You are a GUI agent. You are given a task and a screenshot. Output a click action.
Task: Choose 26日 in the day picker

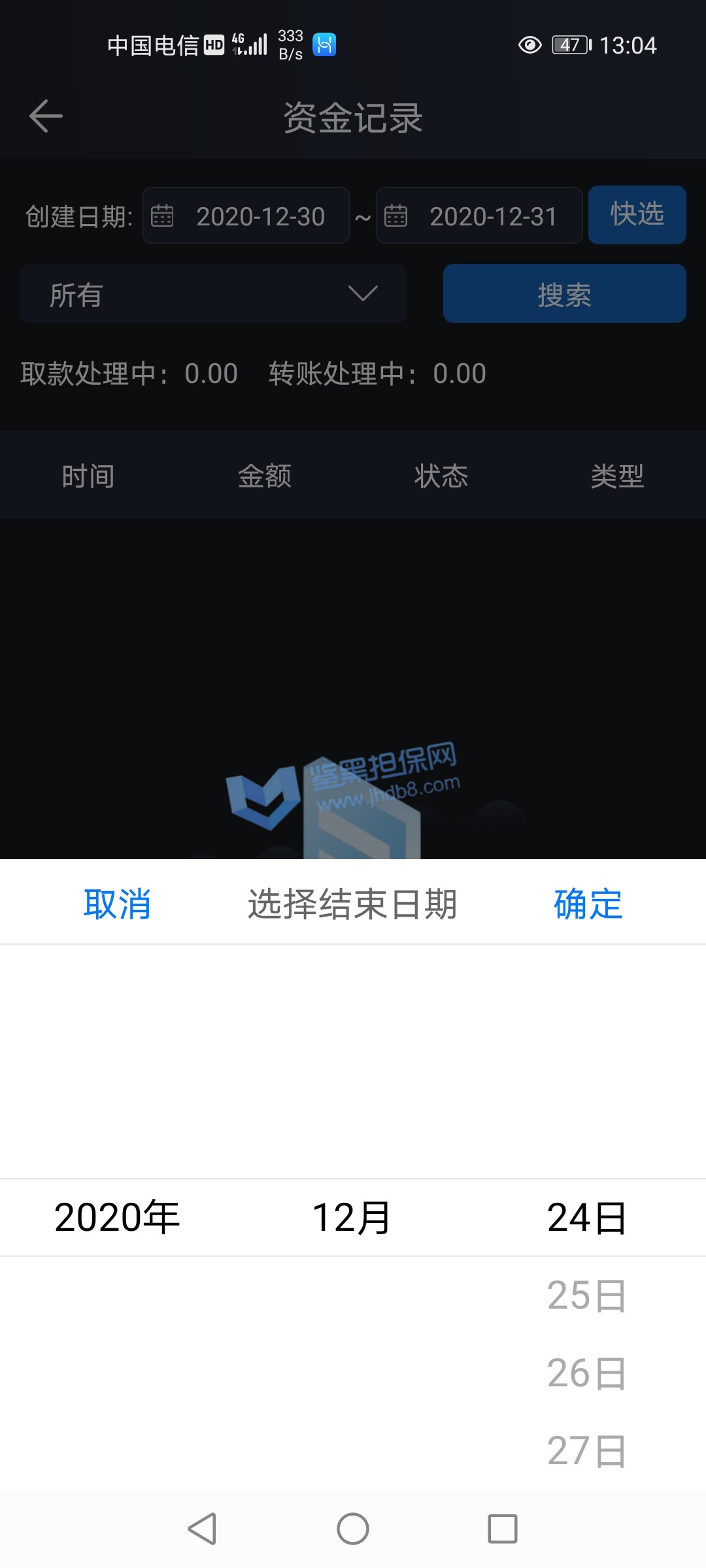coord(586,1373)
